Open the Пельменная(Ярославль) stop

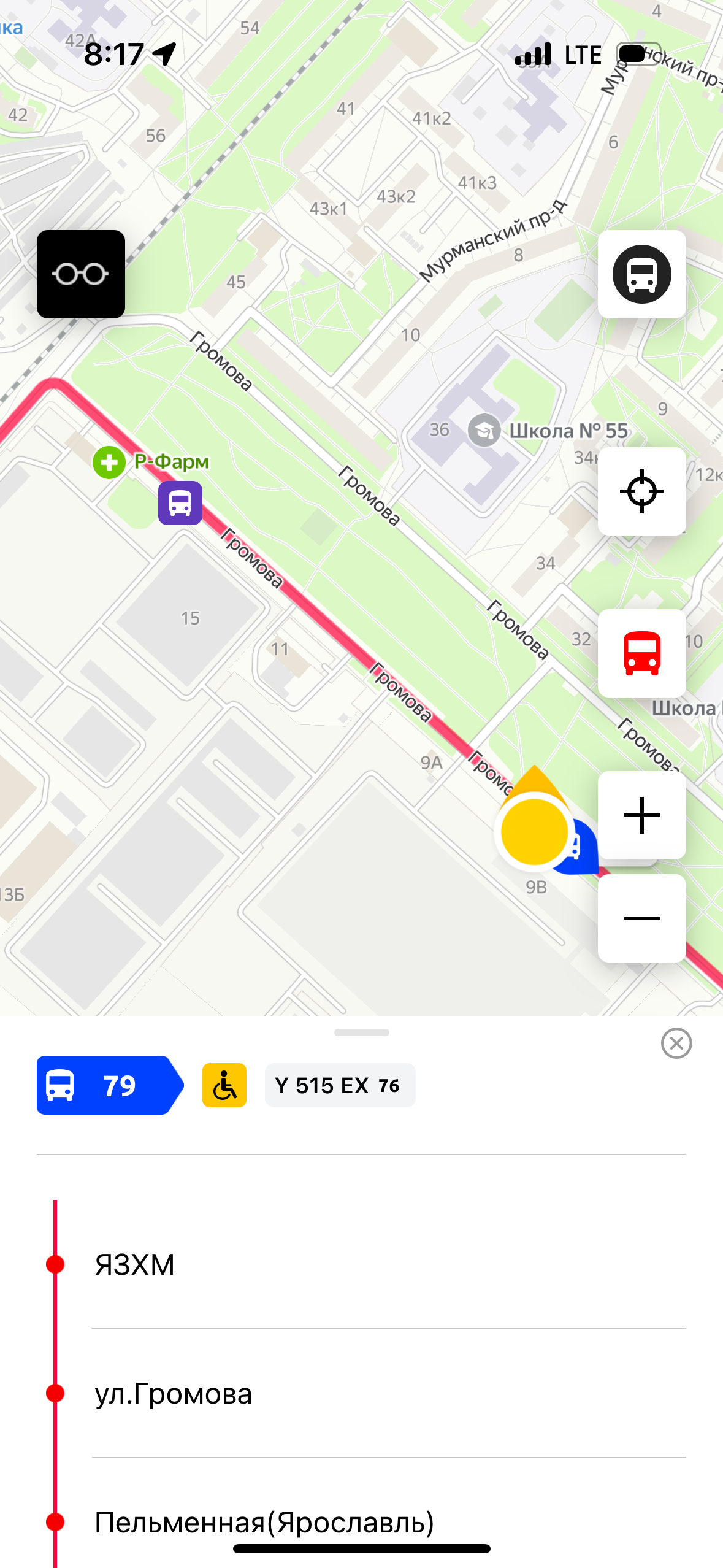264,1522
